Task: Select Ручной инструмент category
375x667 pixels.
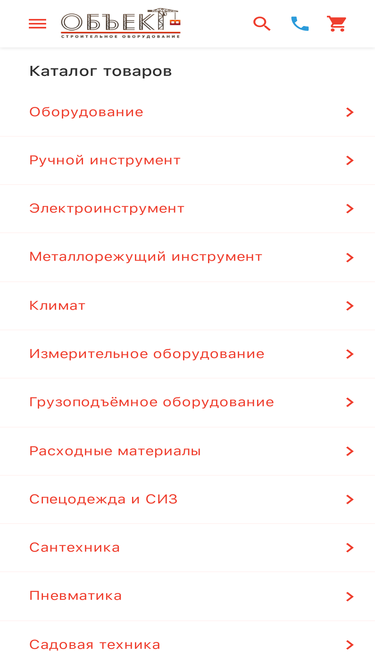Action: pos(188,161)
